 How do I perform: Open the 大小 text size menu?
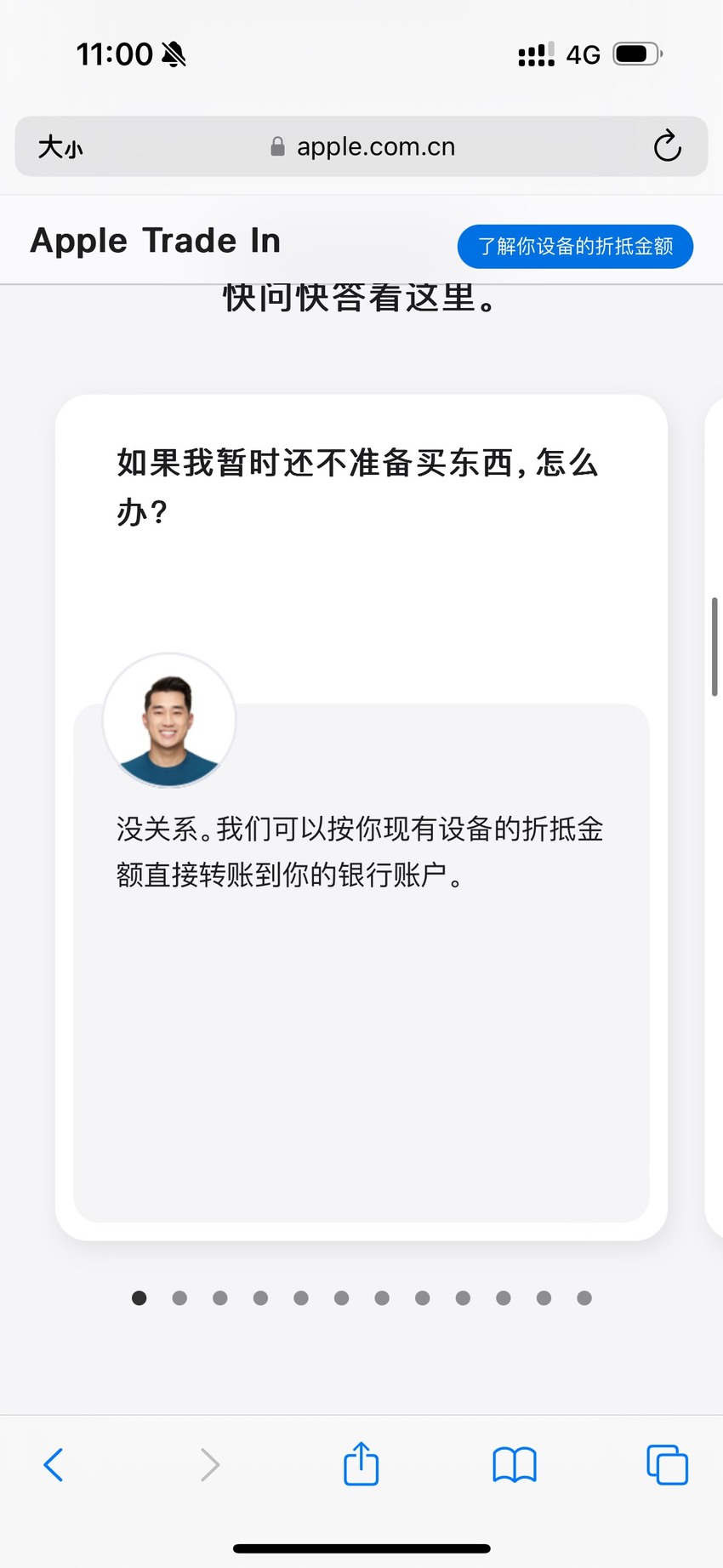pos(60,147)
